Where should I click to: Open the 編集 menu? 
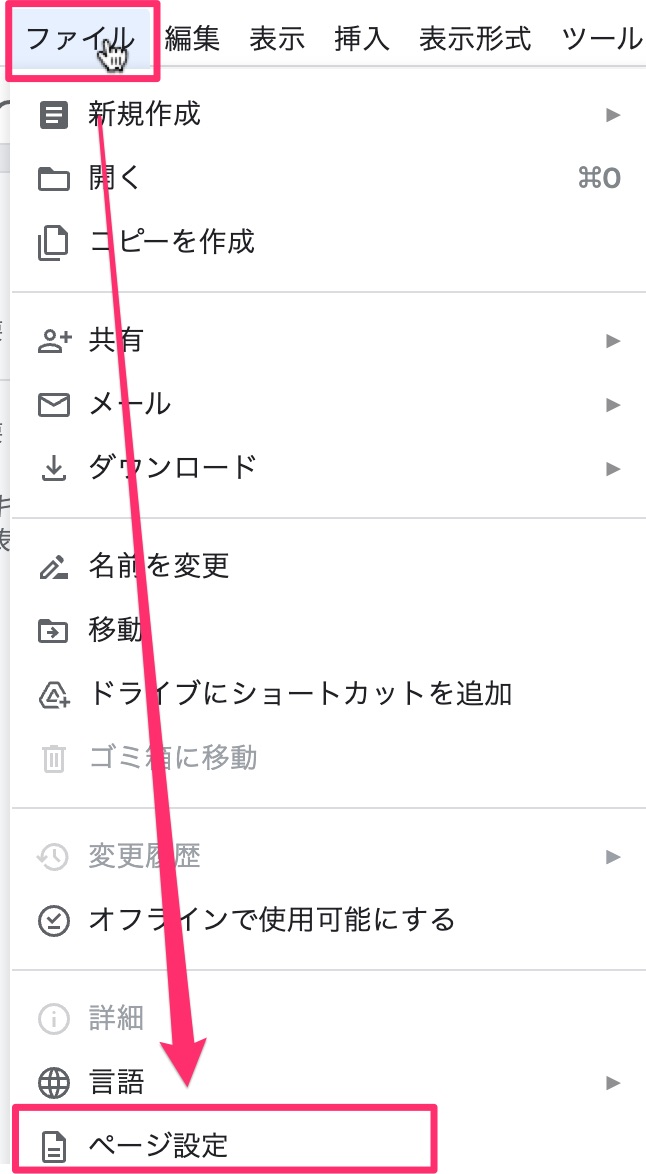[x=192, y=38]
